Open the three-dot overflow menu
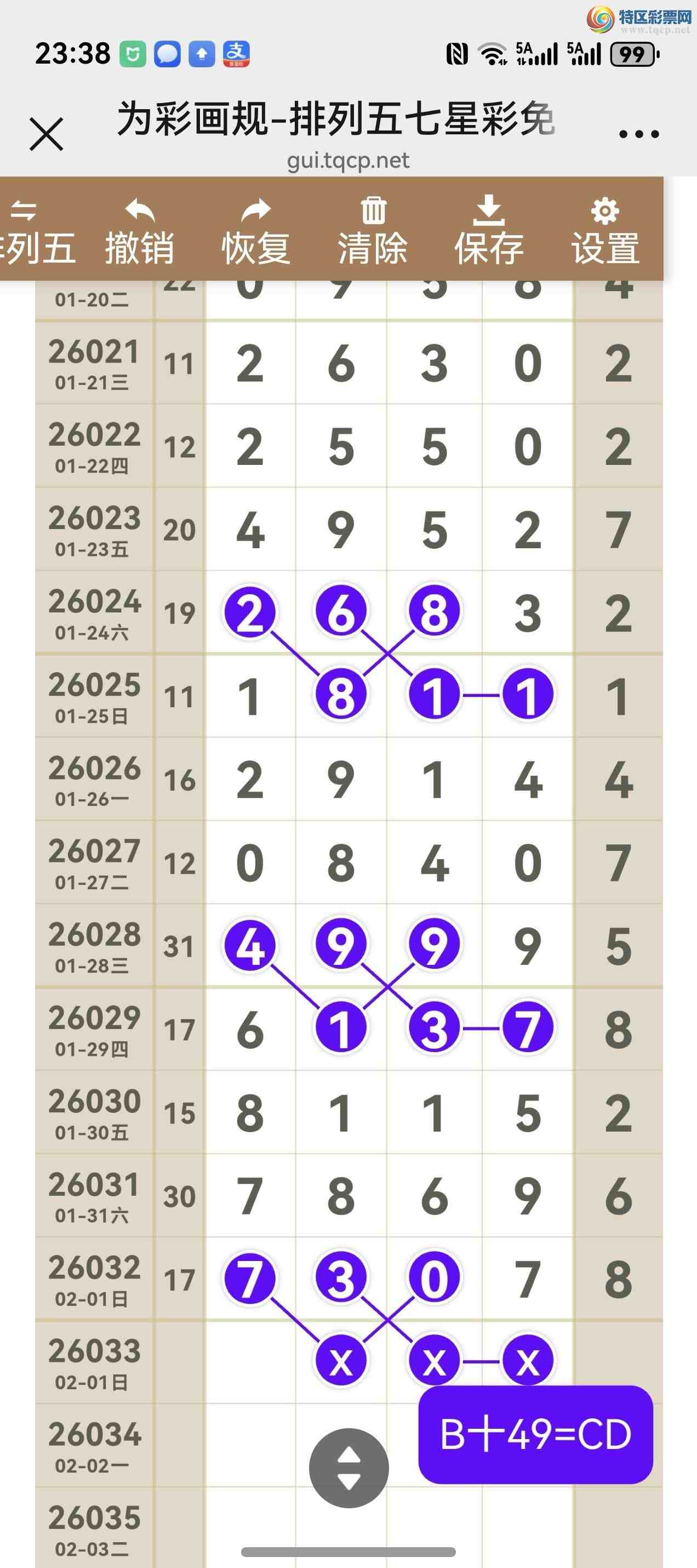Image resolution: width=697 pixels, height=1568 pixels. pos(638,134)
